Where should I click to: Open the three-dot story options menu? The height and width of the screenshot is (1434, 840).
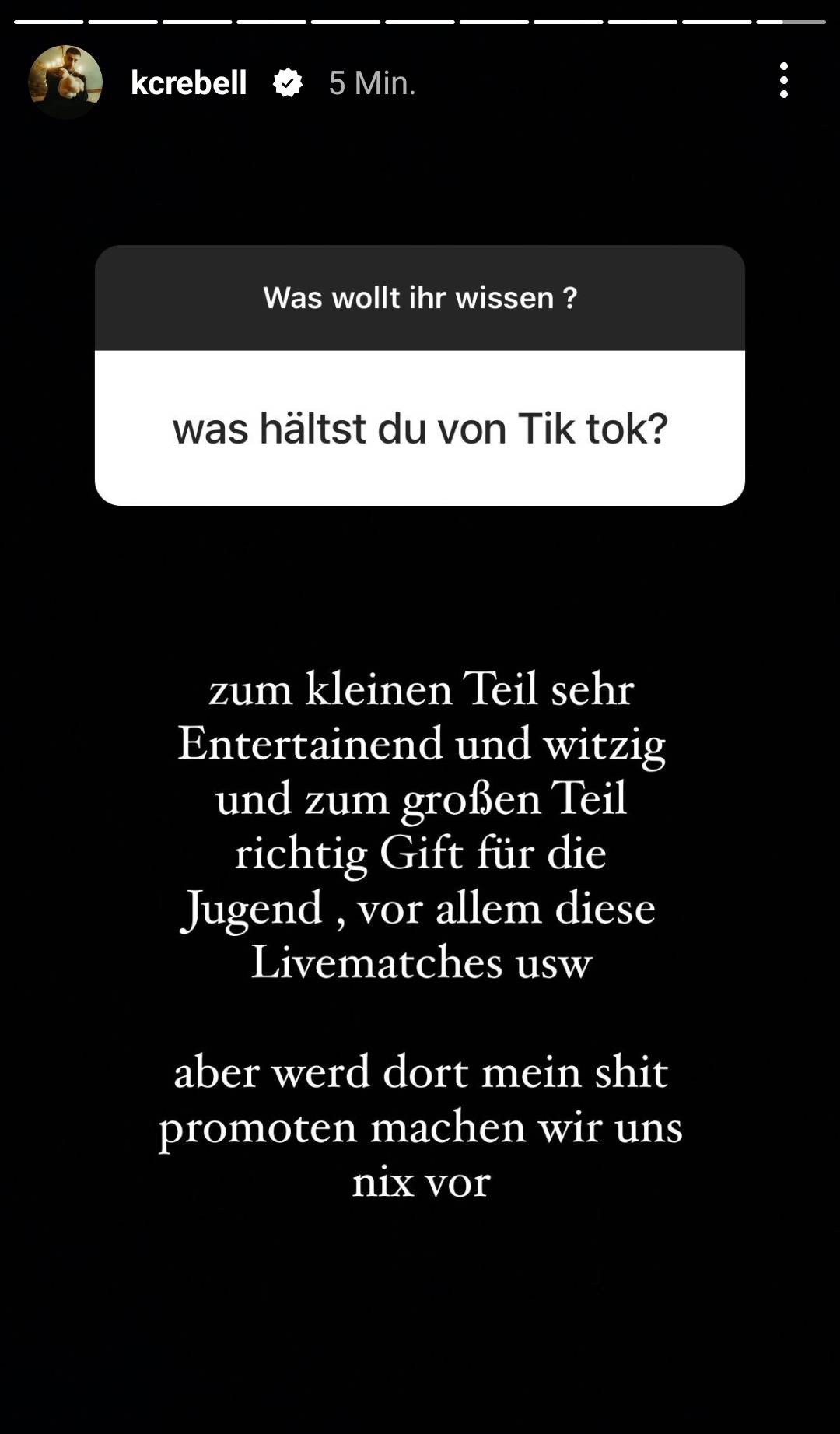pos(783,81)
